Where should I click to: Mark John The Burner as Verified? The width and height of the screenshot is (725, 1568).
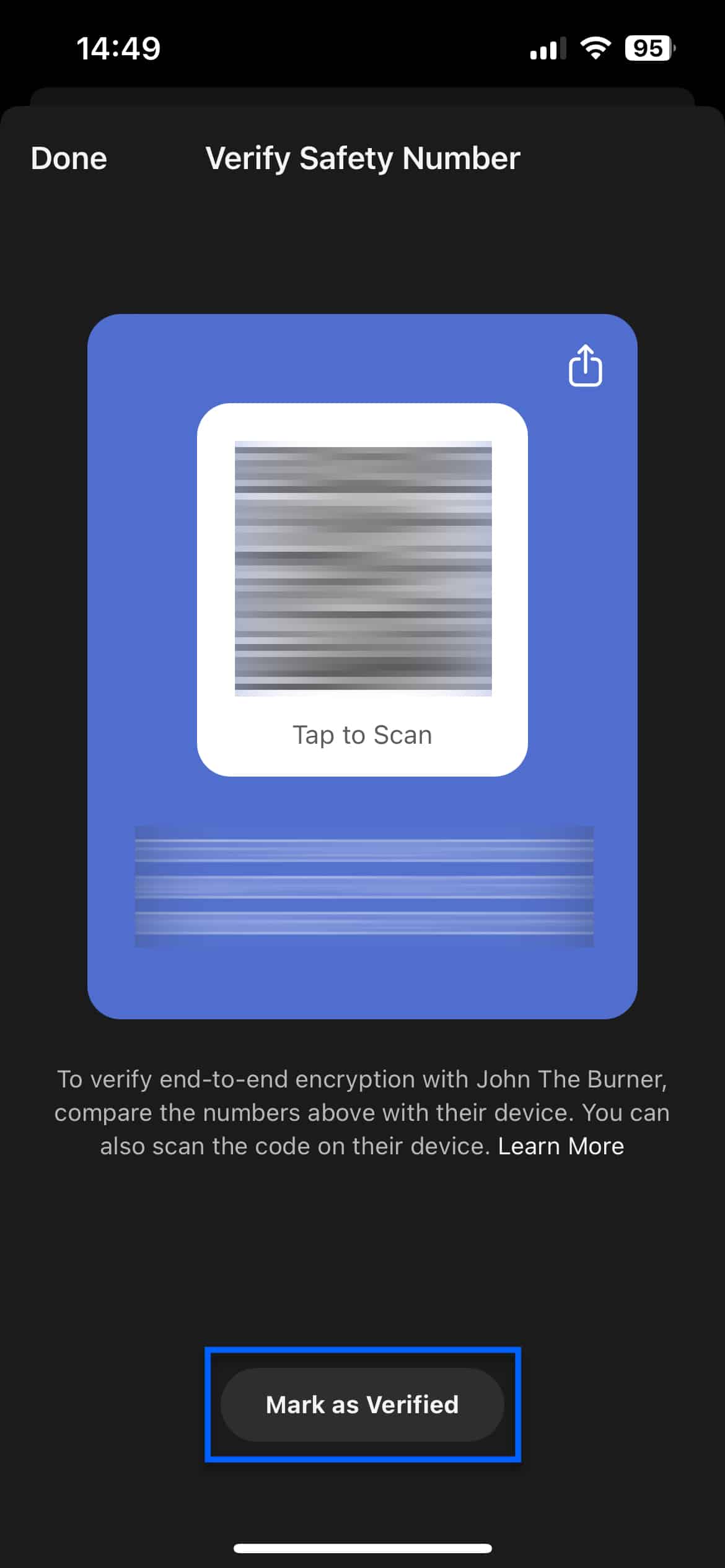pos(362,1405)
